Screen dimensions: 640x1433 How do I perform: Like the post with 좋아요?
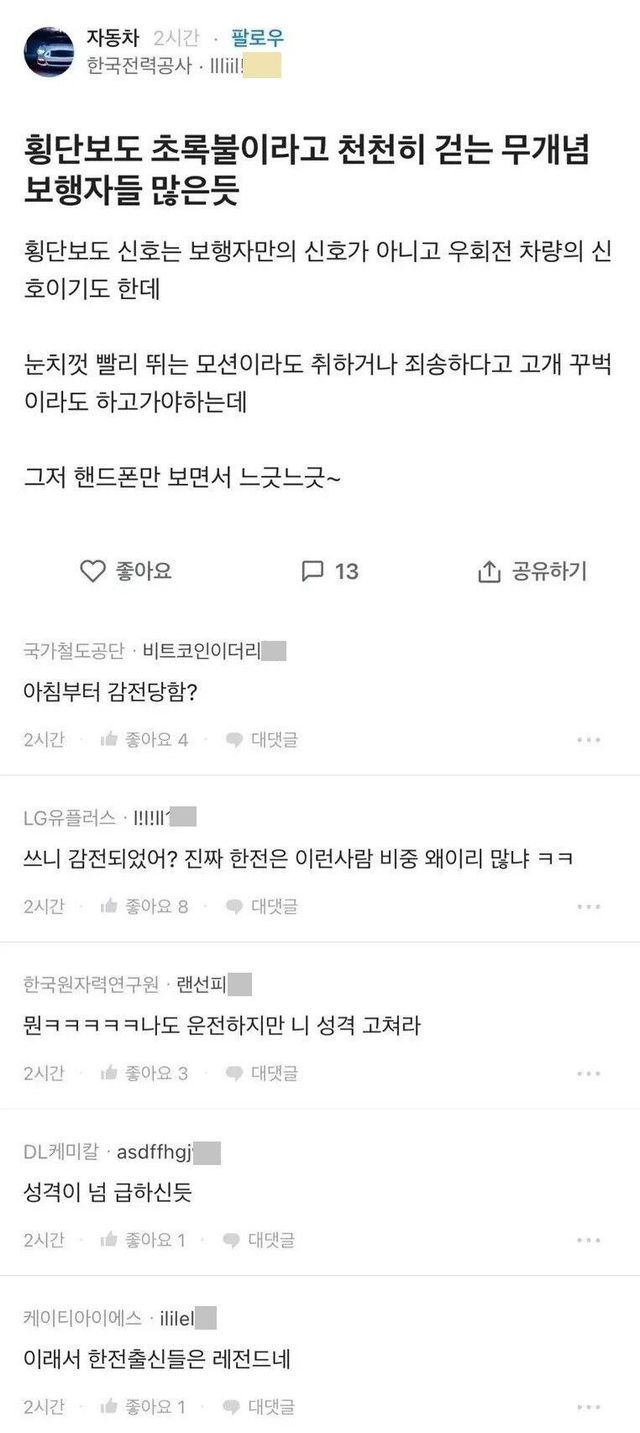pyautogui.click(x=125, y=571)
